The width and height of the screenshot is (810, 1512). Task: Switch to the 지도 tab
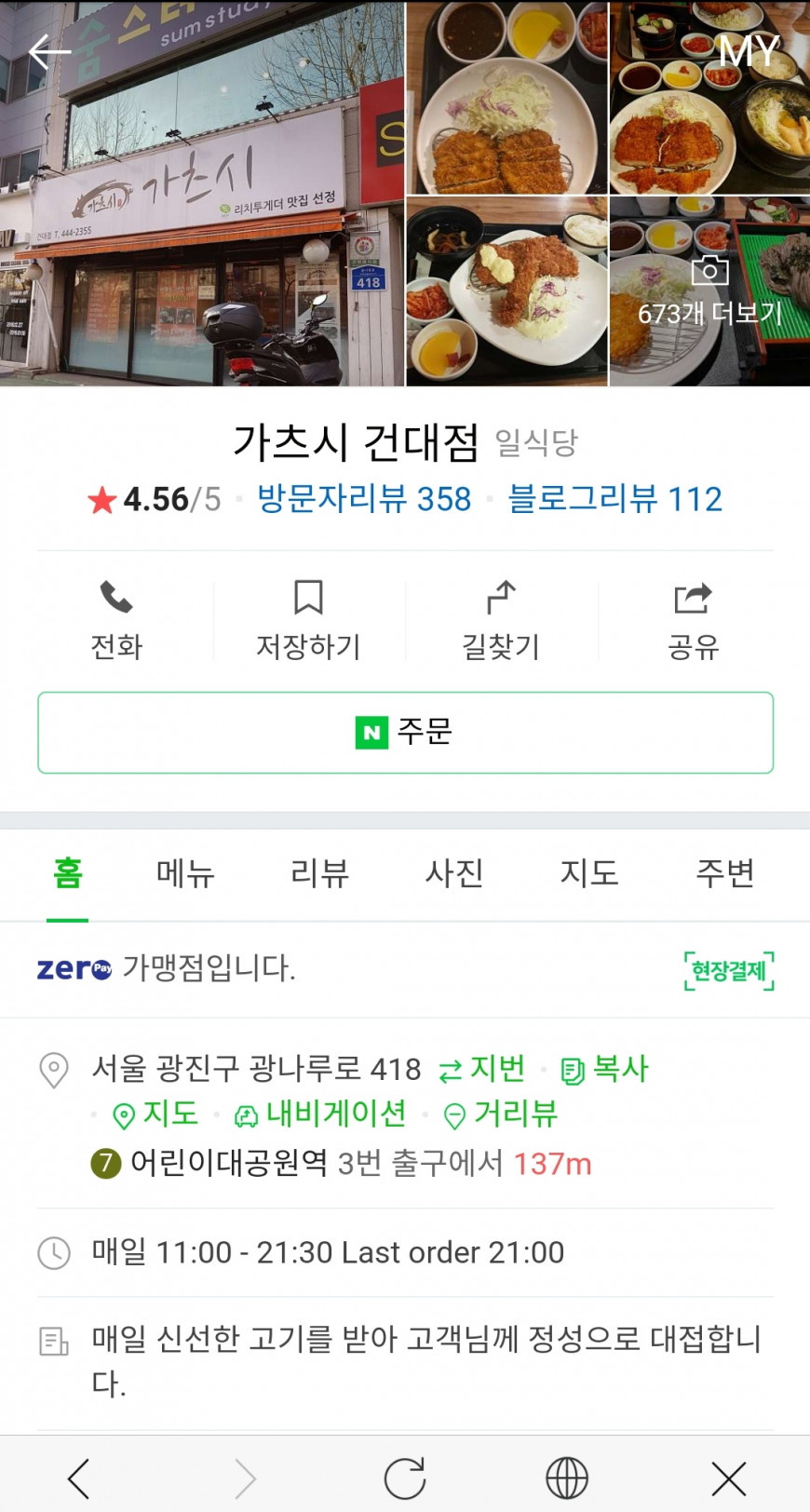pyautogui.click(x=589, y=873)
